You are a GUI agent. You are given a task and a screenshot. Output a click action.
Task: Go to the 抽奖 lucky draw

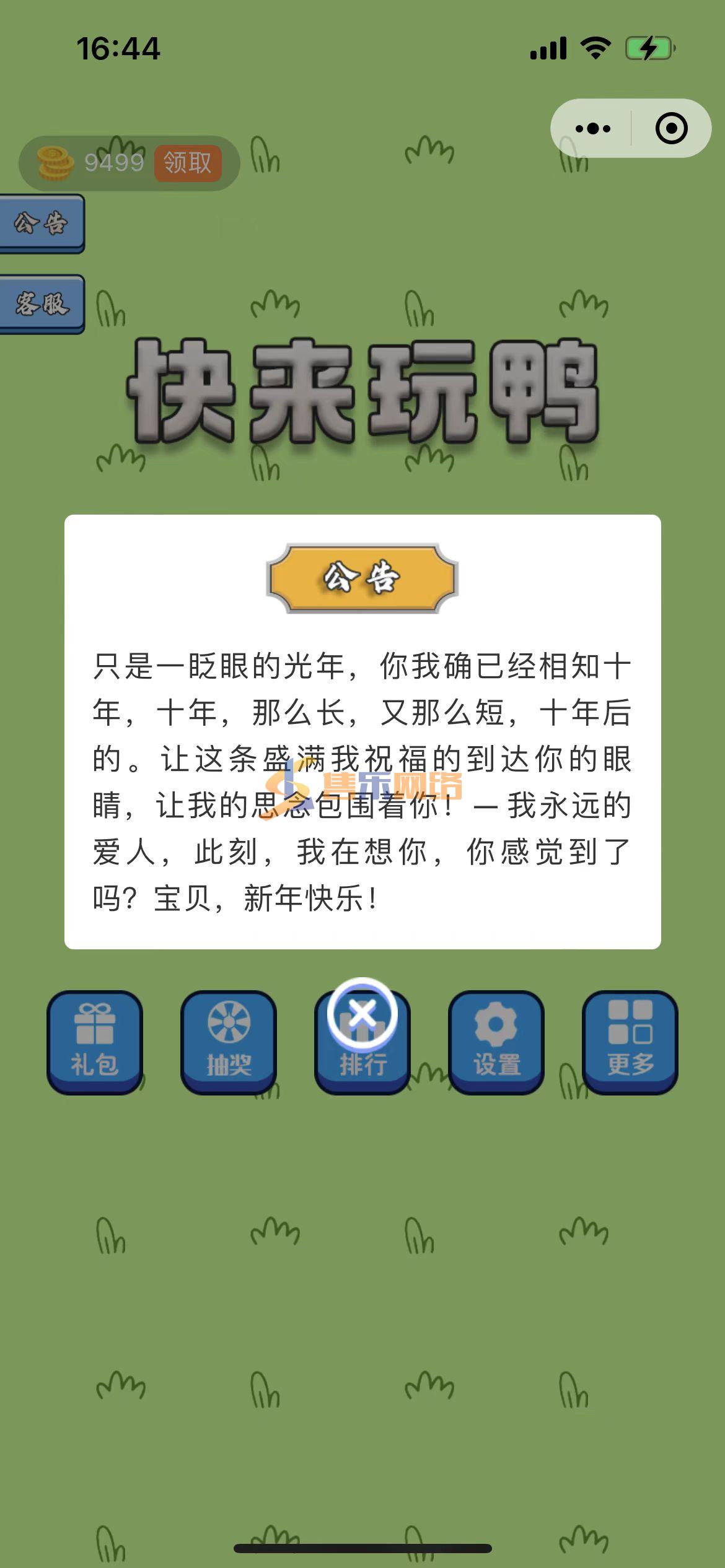click(229, 1042)
